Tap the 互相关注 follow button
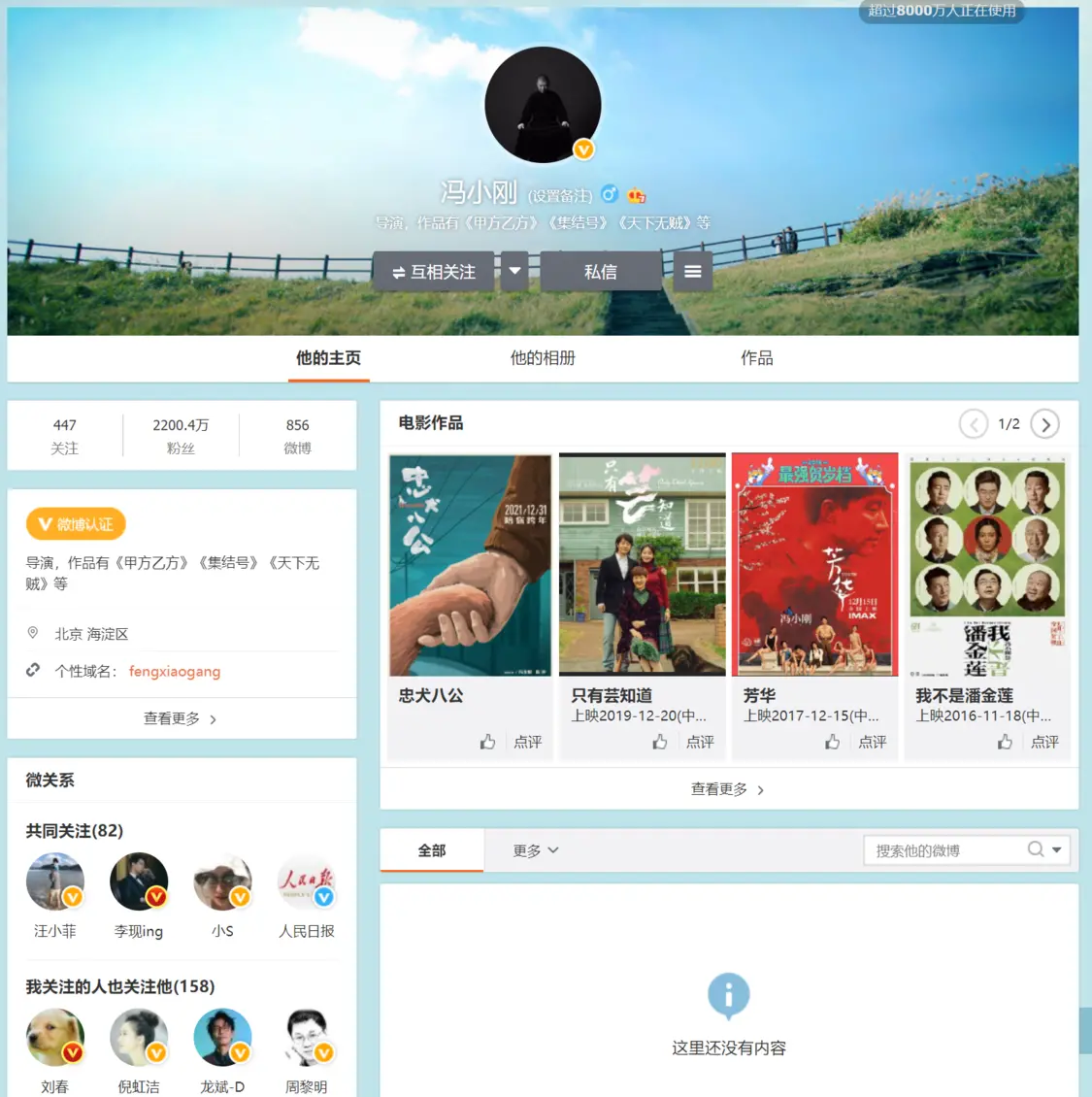This screenshot has height=1097, width=1092. [434, 272]
